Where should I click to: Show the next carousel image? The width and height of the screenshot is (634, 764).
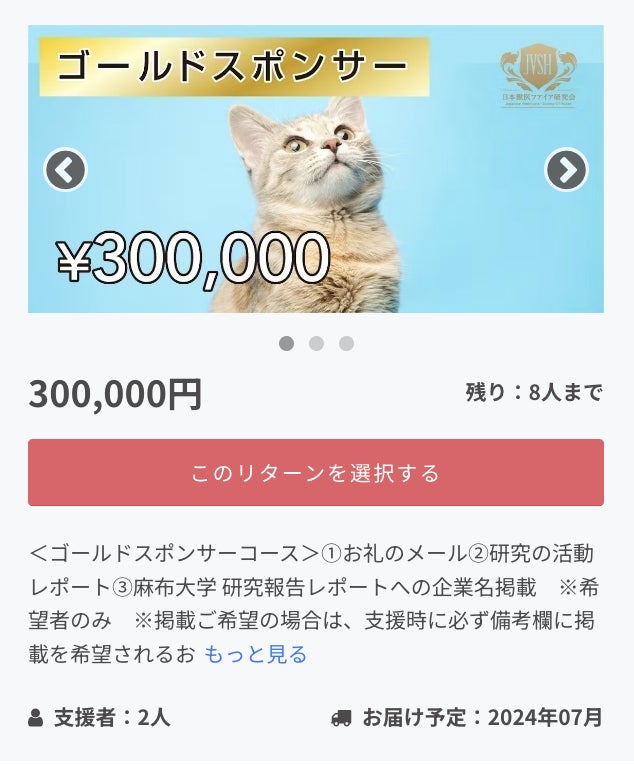(x=566, y=170)
